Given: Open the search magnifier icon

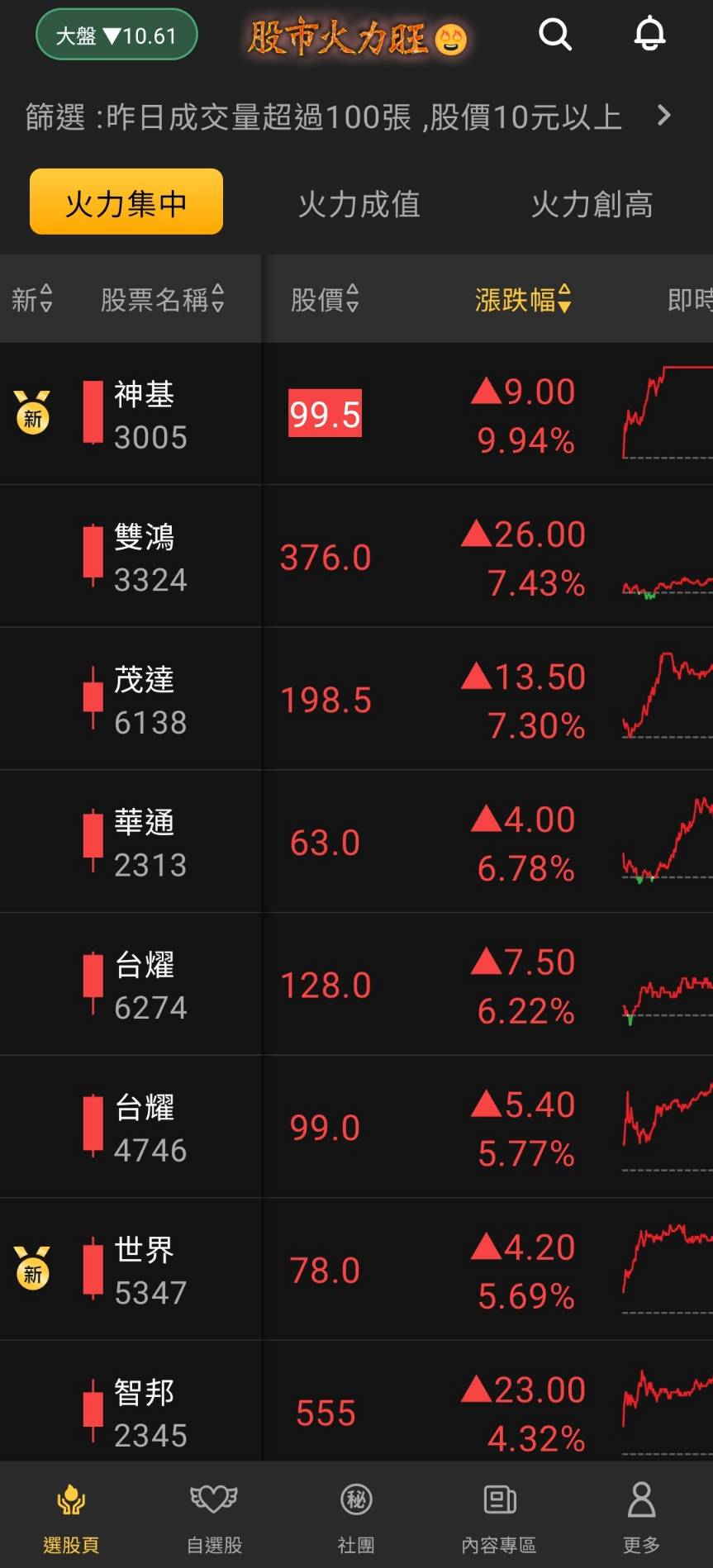Looking at the screenshot, I should pyautogui.click(x=555, y=35).
